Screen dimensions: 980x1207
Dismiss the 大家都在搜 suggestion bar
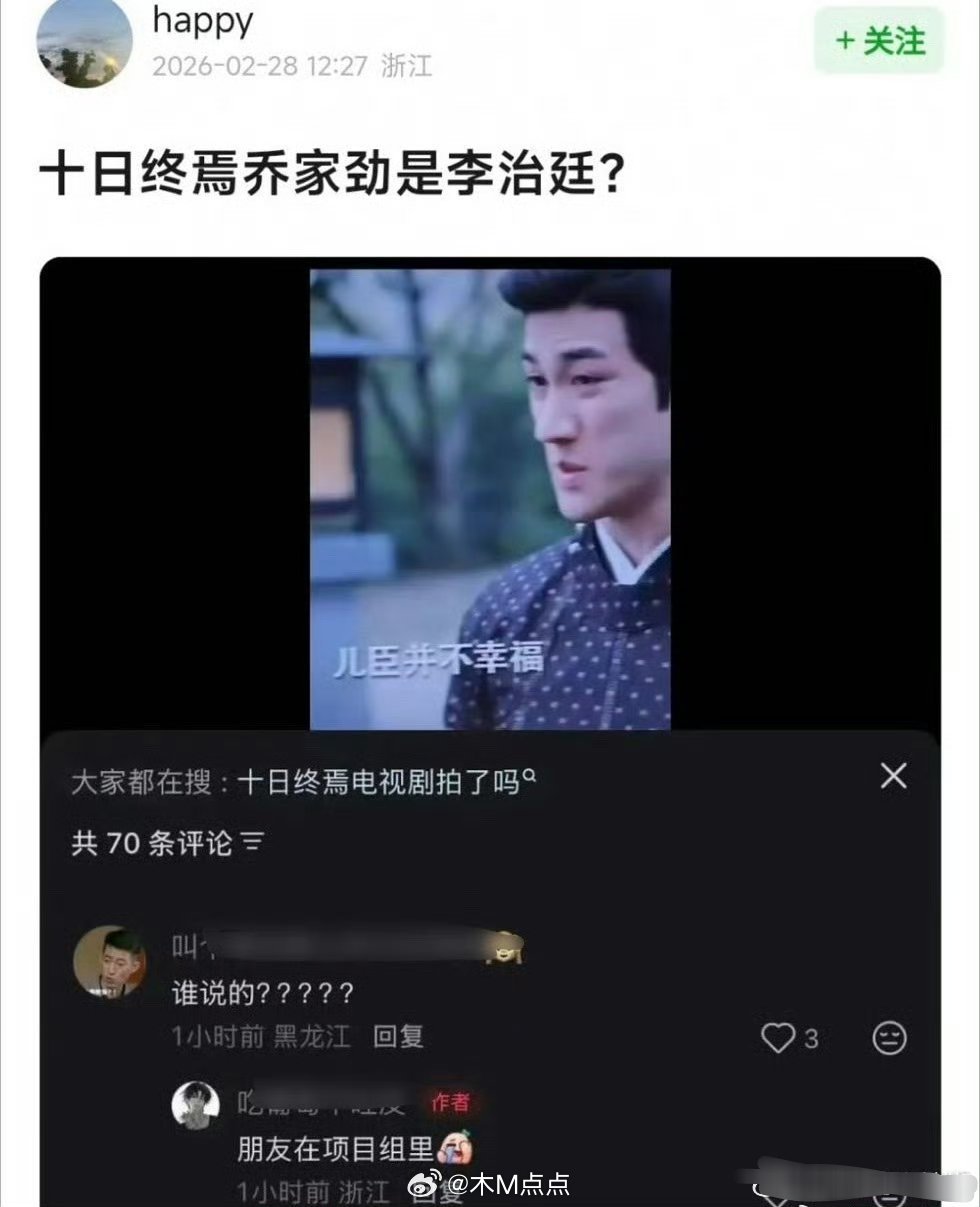pos(893,776)
